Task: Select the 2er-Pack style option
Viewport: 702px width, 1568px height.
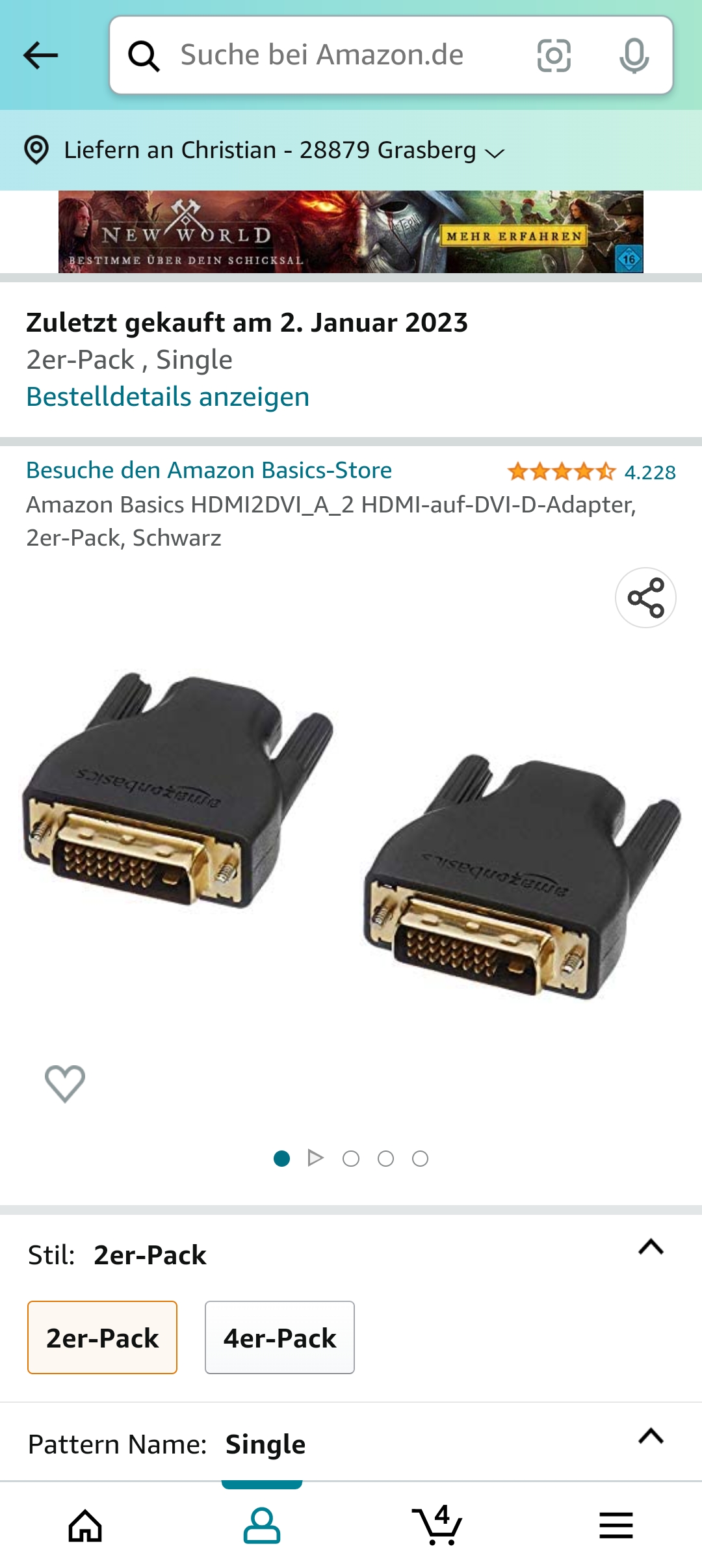Action: 102,1338
